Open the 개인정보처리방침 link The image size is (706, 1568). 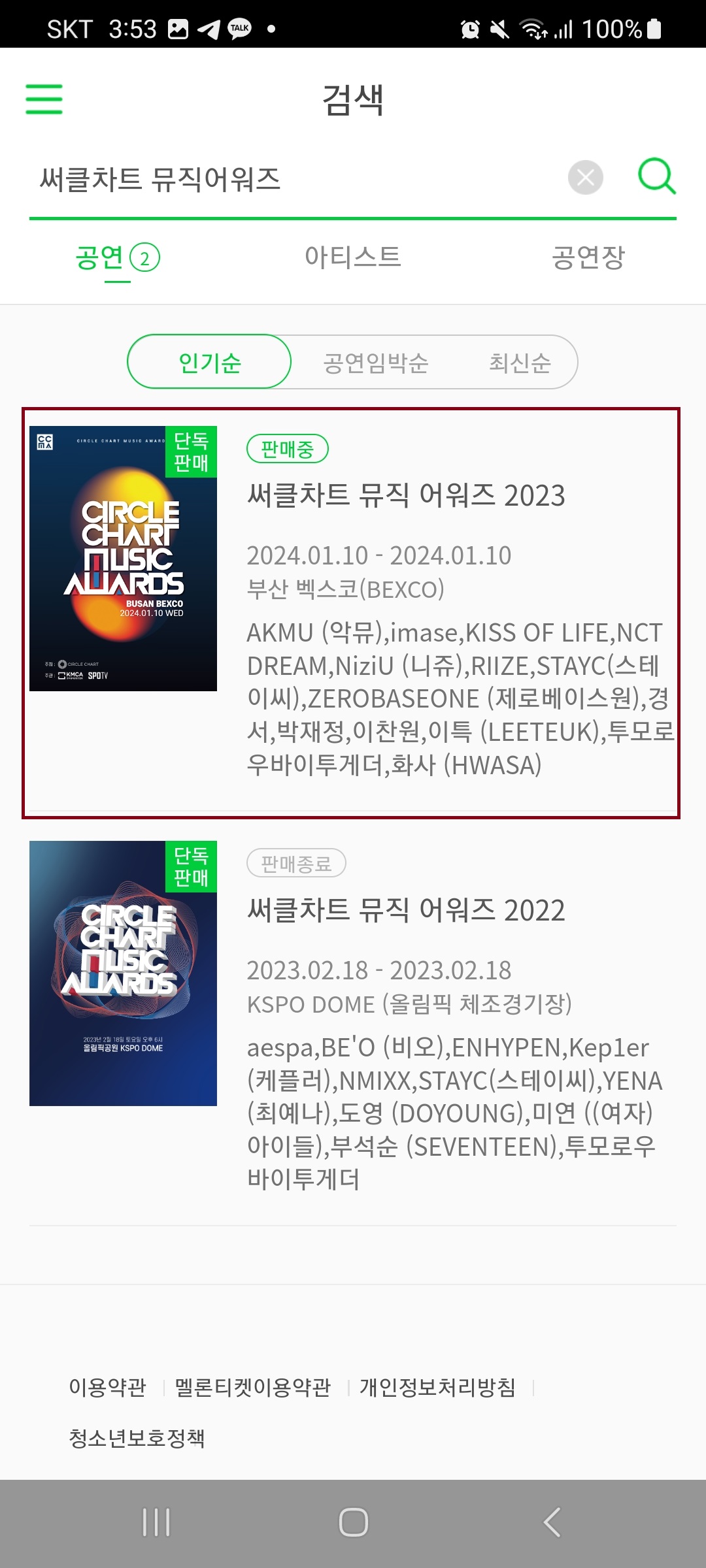click(437, 1385)
